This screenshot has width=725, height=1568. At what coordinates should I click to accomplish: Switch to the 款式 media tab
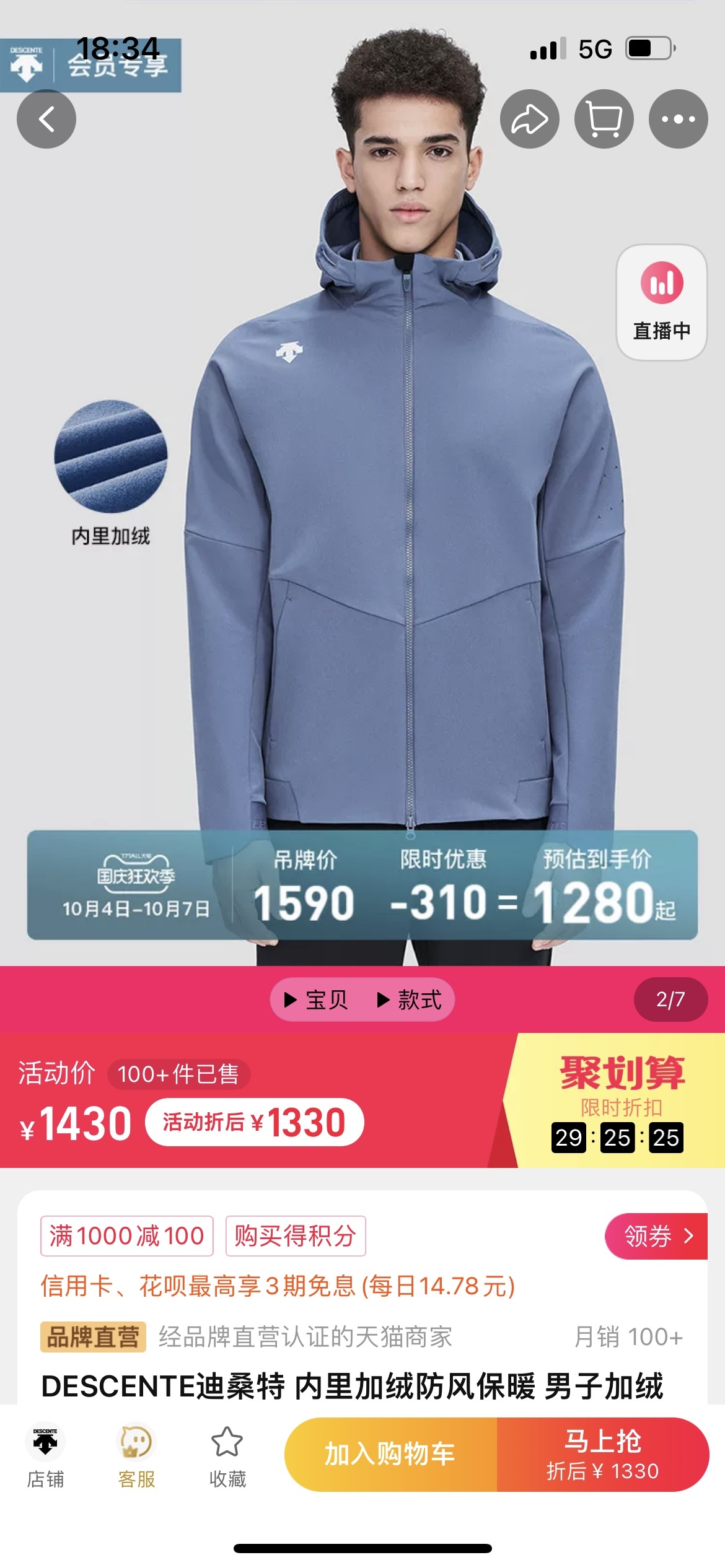410,1000
